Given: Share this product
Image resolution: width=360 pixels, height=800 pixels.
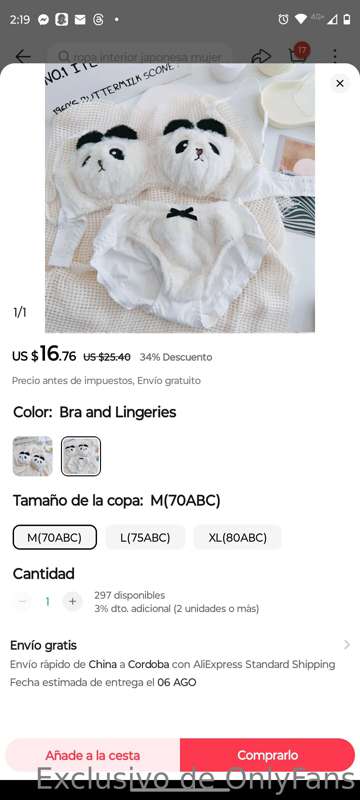Looking at the screenshot, I should (261, 56).
